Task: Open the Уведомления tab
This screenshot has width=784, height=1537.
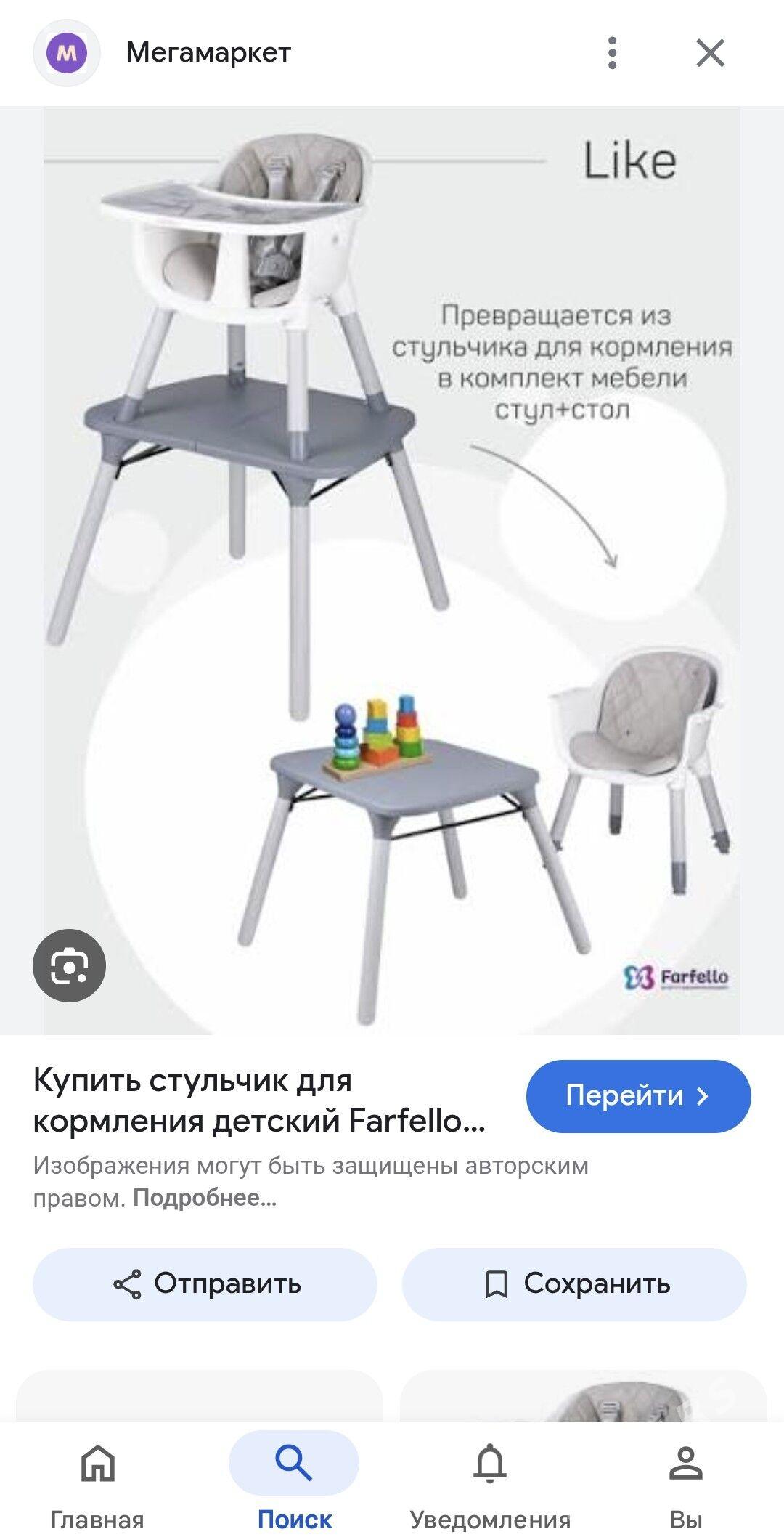Action: [x=490, y=1482]
